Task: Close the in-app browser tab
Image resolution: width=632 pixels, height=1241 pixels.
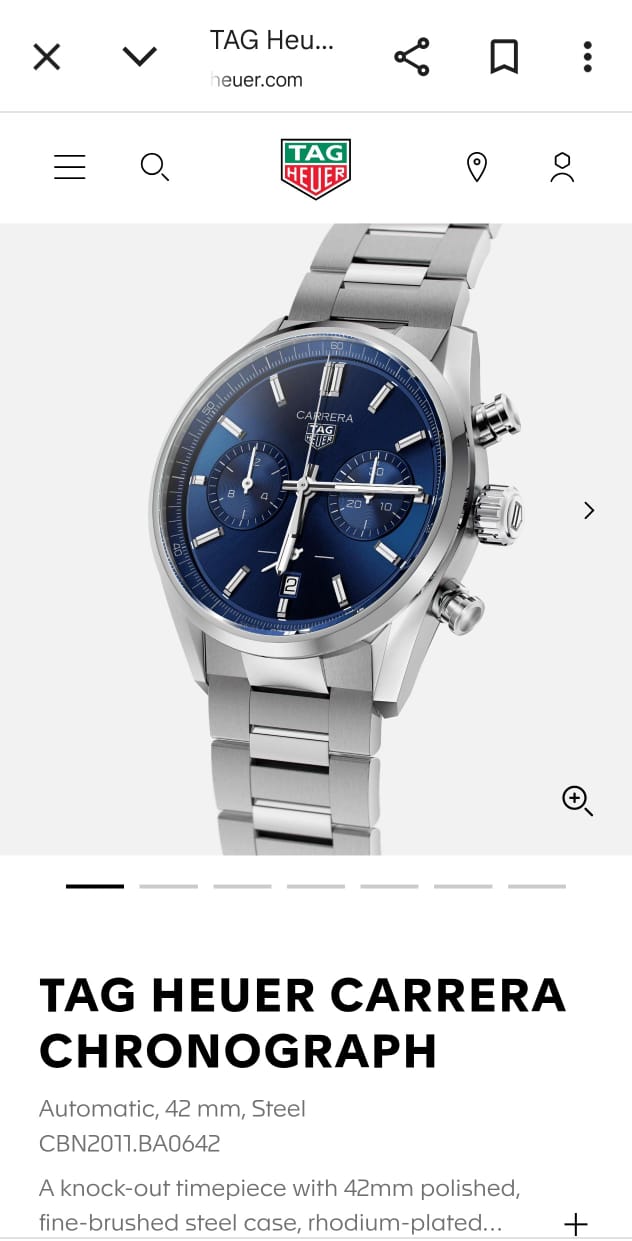Action: [x=47, y=57]
